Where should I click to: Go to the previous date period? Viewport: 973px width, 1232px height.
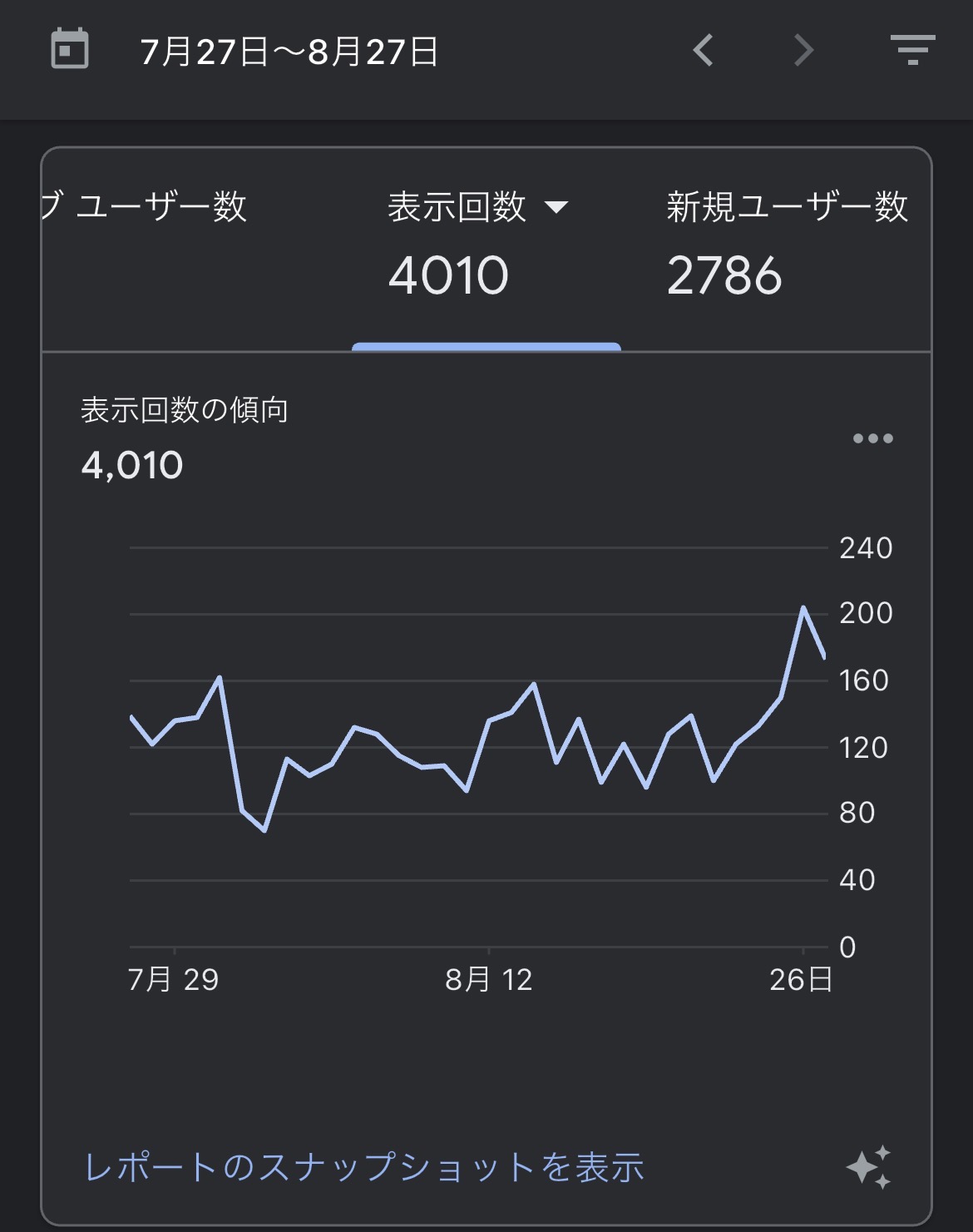704,50
